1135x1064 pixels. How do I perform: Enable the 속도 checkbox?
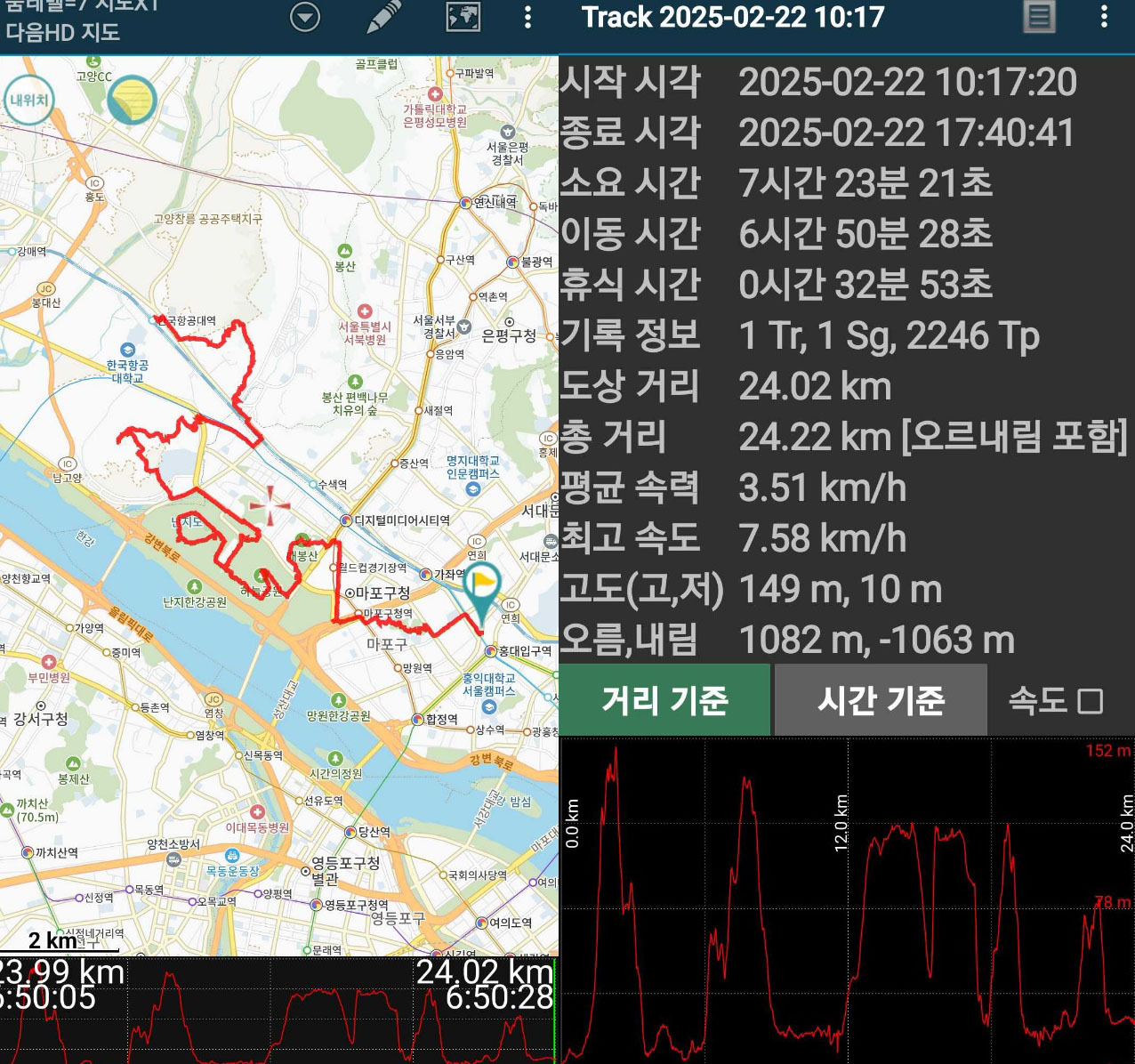[x=1090, y=701]
